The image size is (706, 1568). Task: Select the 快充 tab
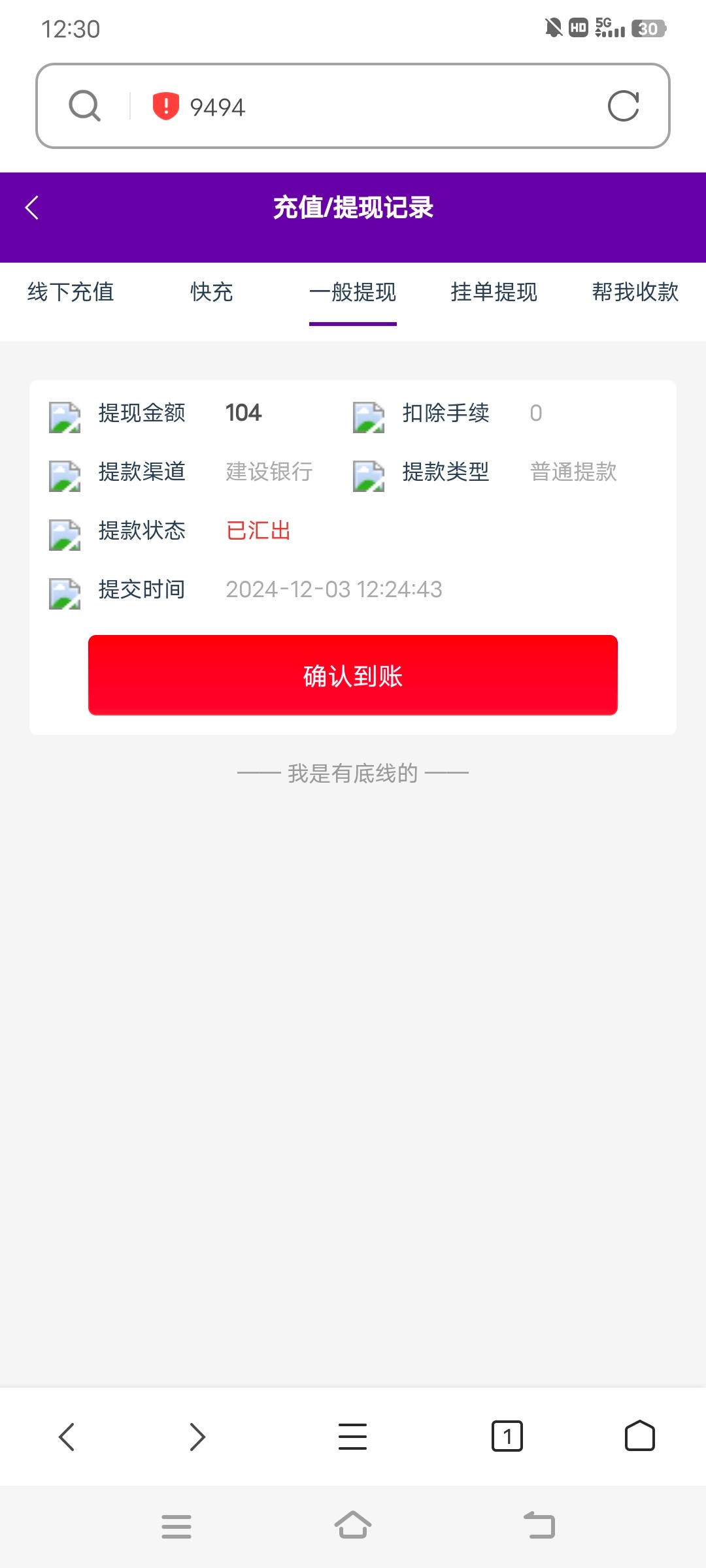click(210, 293)
